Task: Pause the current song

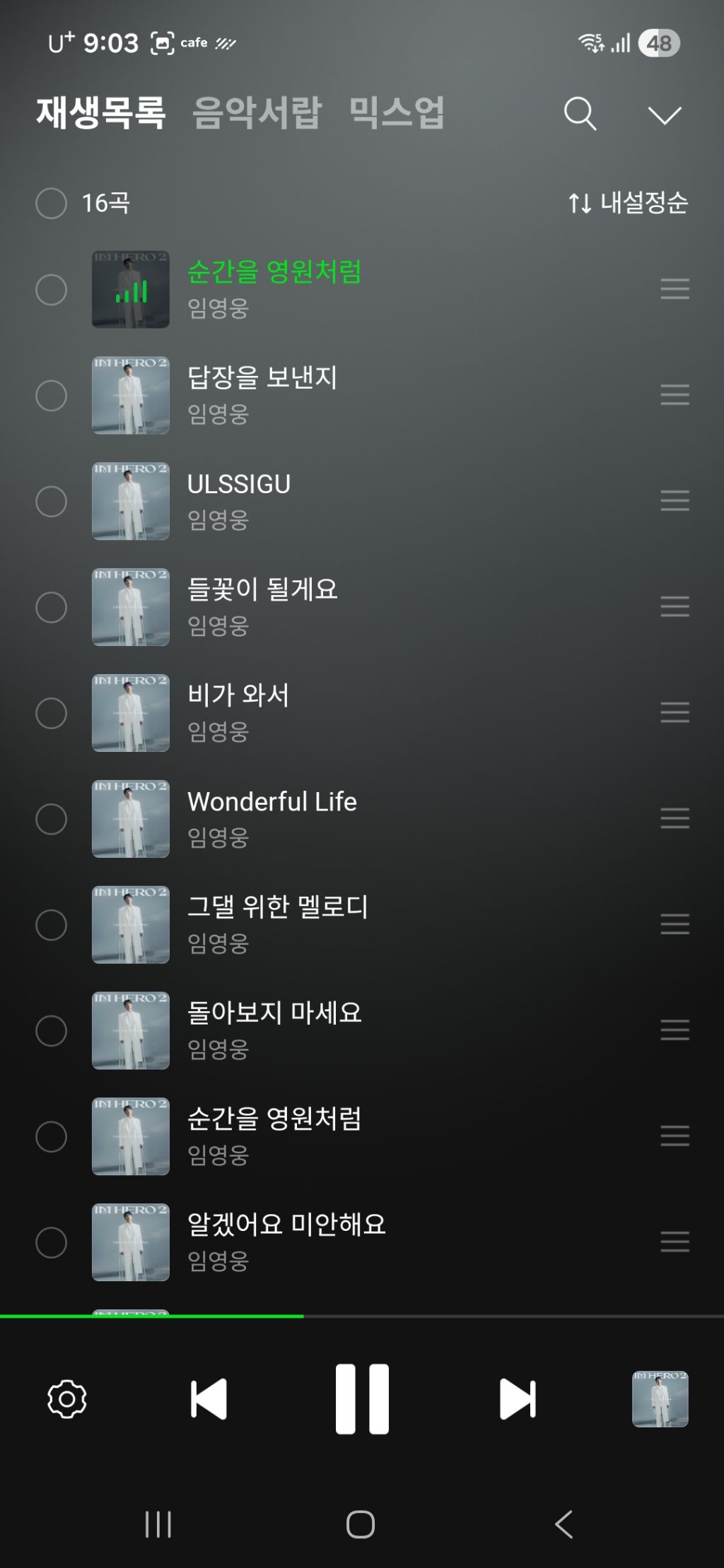Action: click(362, 1399)
